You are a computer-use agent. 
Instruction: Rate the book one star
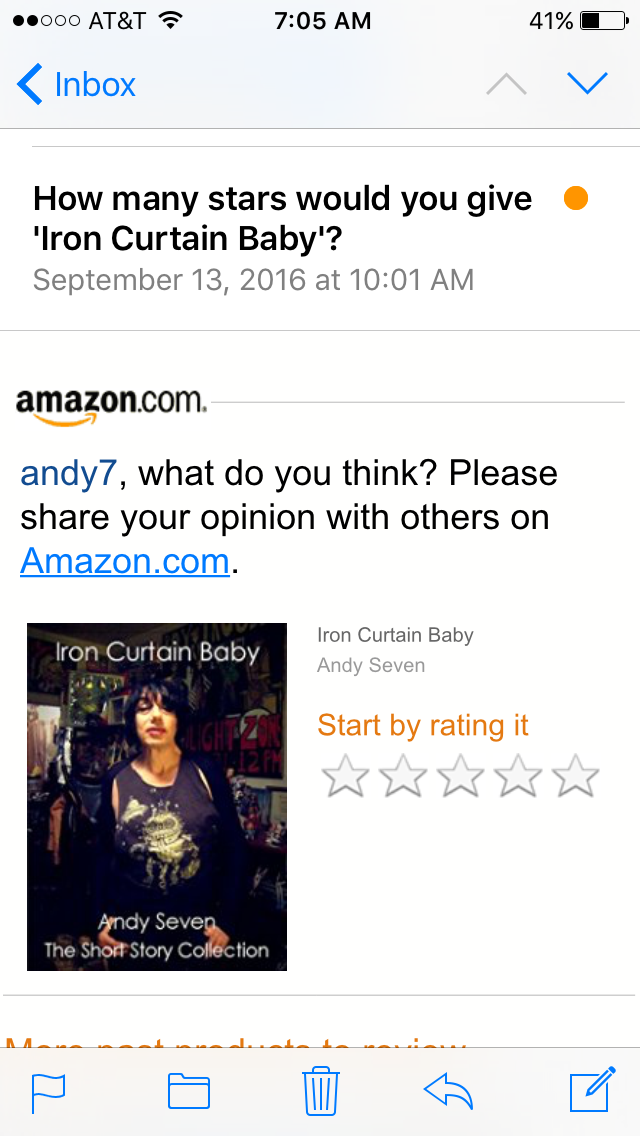345,777
